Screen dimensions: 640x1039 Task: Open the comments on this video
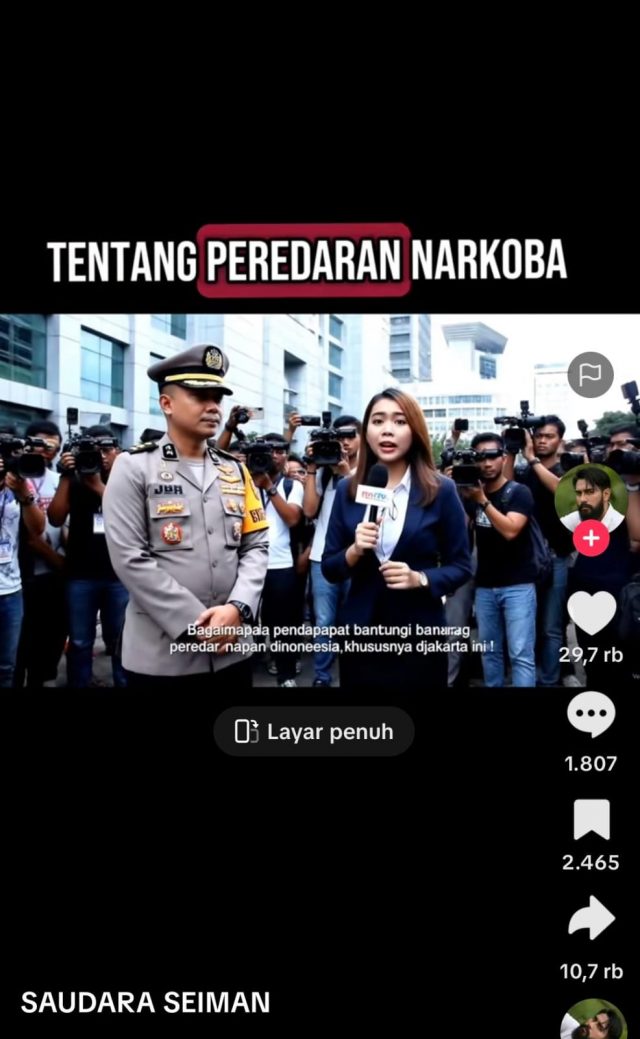coord(591,714)
